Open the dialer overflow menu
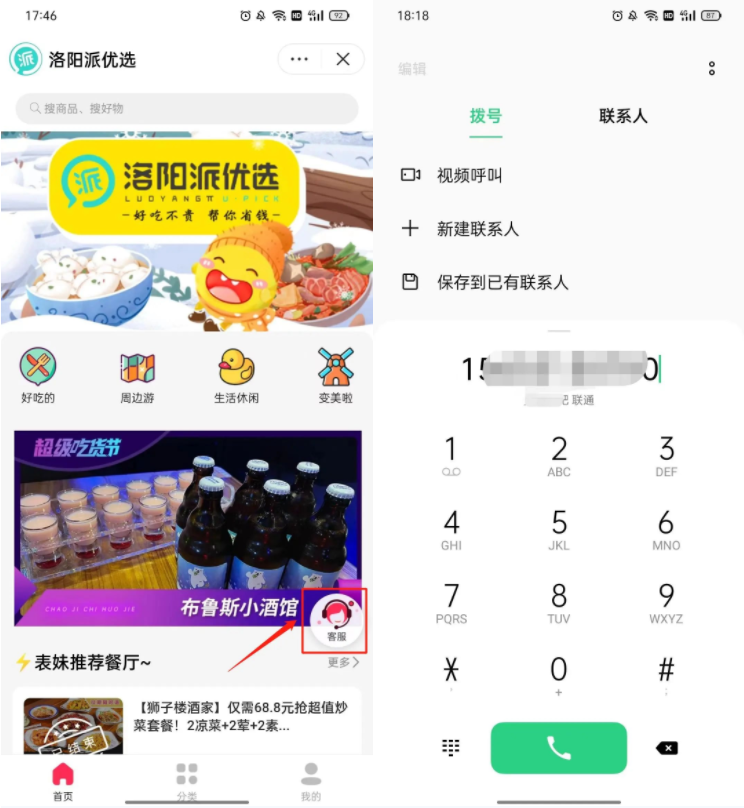This screenshot has height=808, width=744. click(x=712, y=68)
